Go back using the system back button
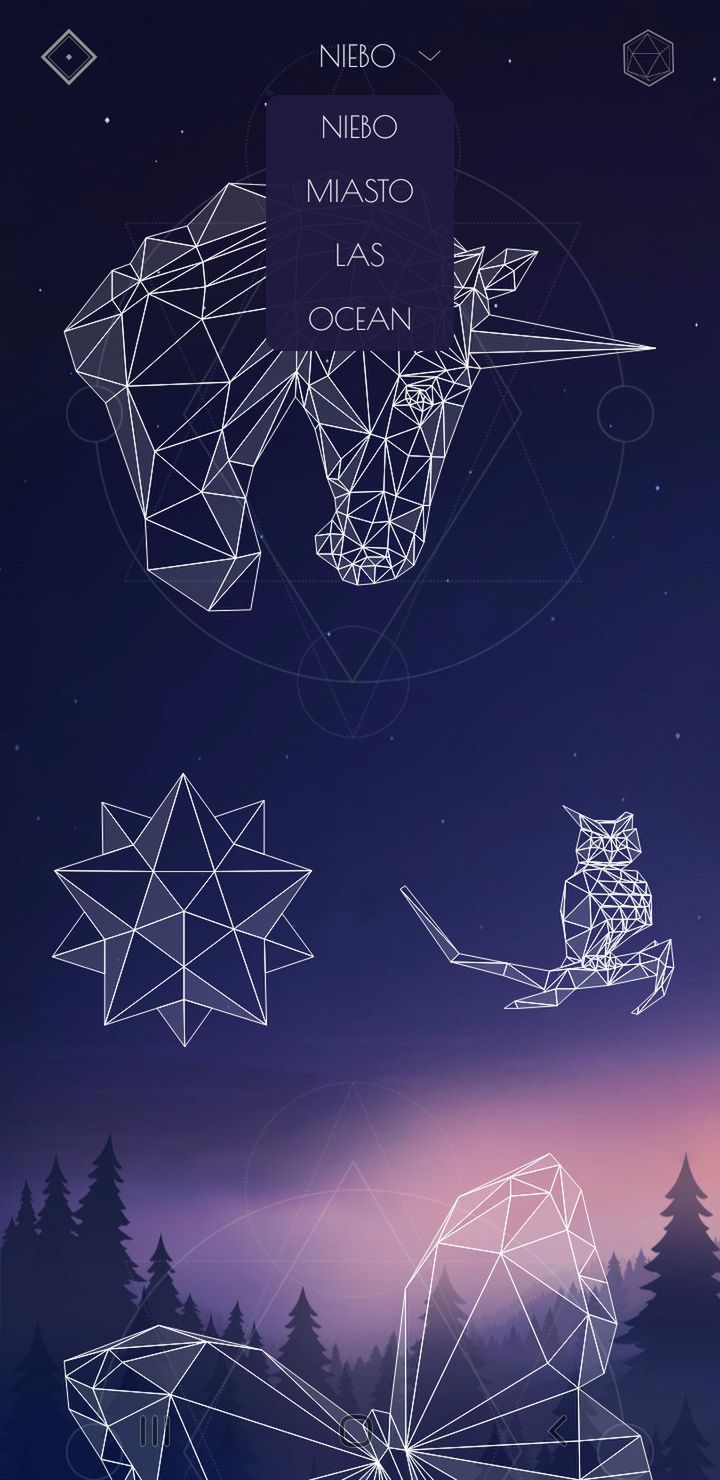 point(559,1431)
